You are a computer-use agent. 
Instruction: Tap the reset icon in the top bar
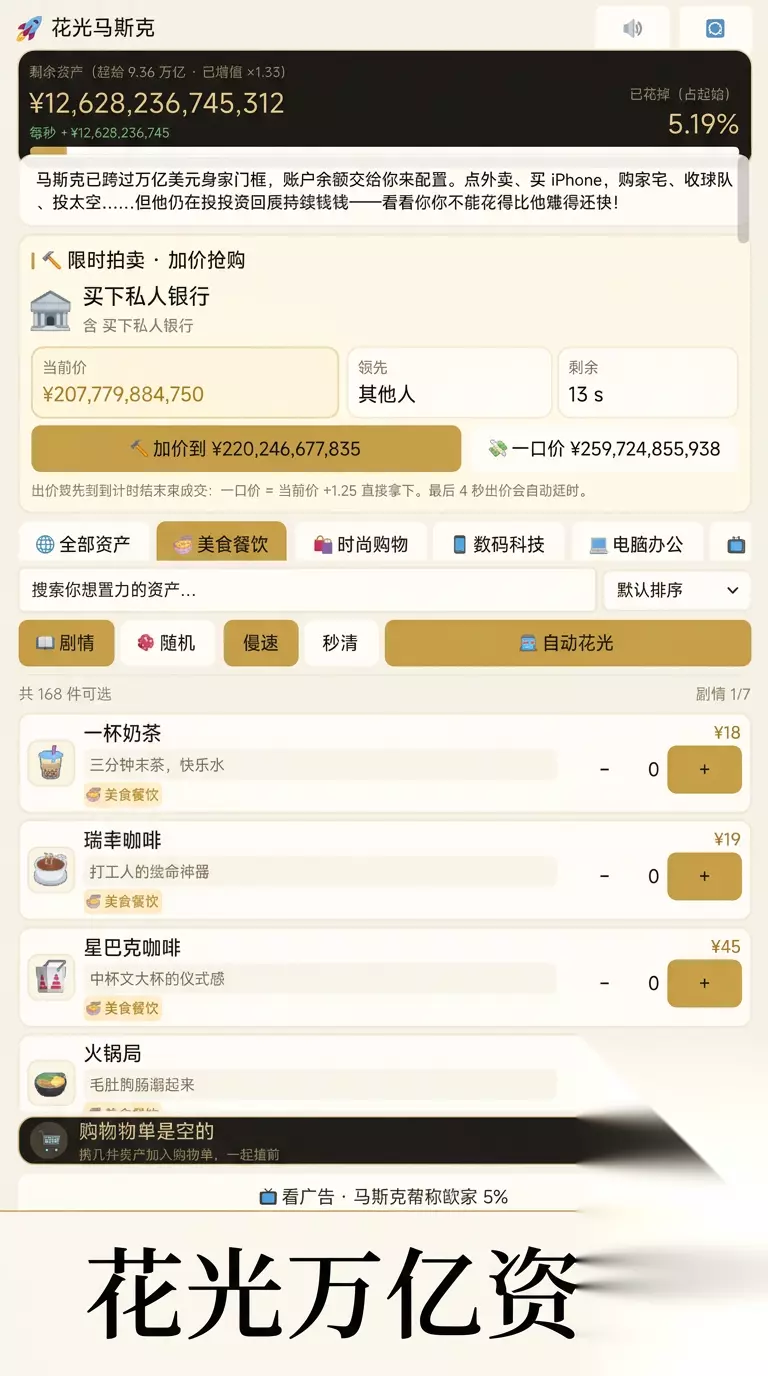pyautogui.click(x=715, y=28)
